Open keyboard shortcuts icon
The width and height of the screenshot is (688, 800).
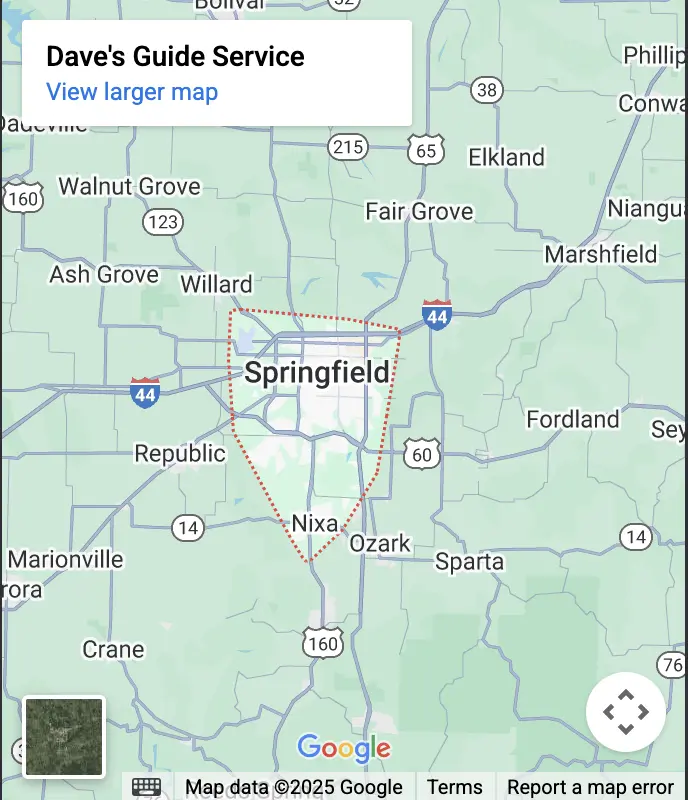pos(146,787)
